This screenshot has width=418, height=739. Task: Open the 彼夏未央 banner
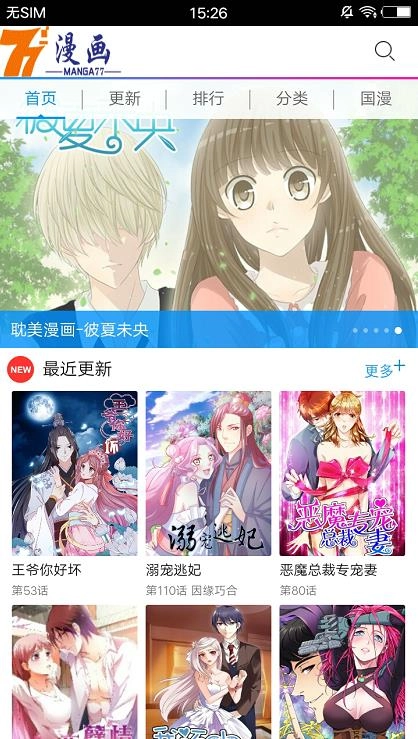click(x=209, y=233)
